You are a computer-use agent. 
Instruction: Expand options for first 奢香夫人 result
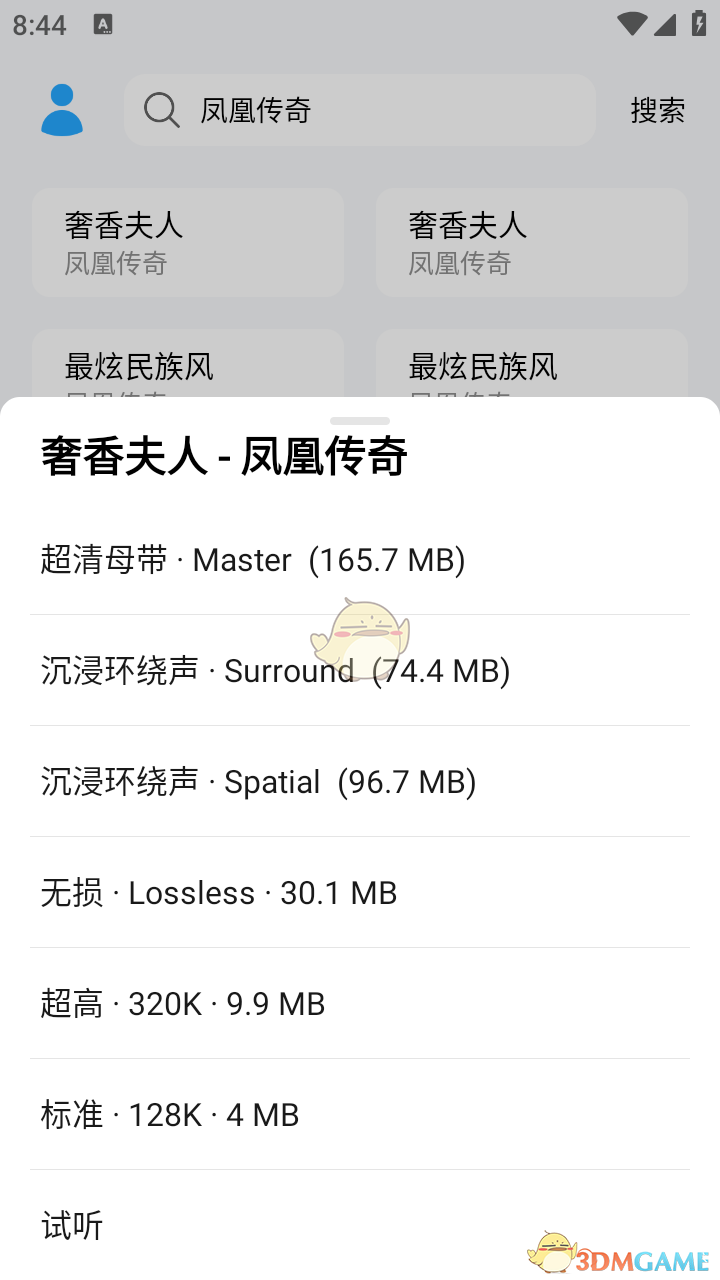click(x=187, y=242)
